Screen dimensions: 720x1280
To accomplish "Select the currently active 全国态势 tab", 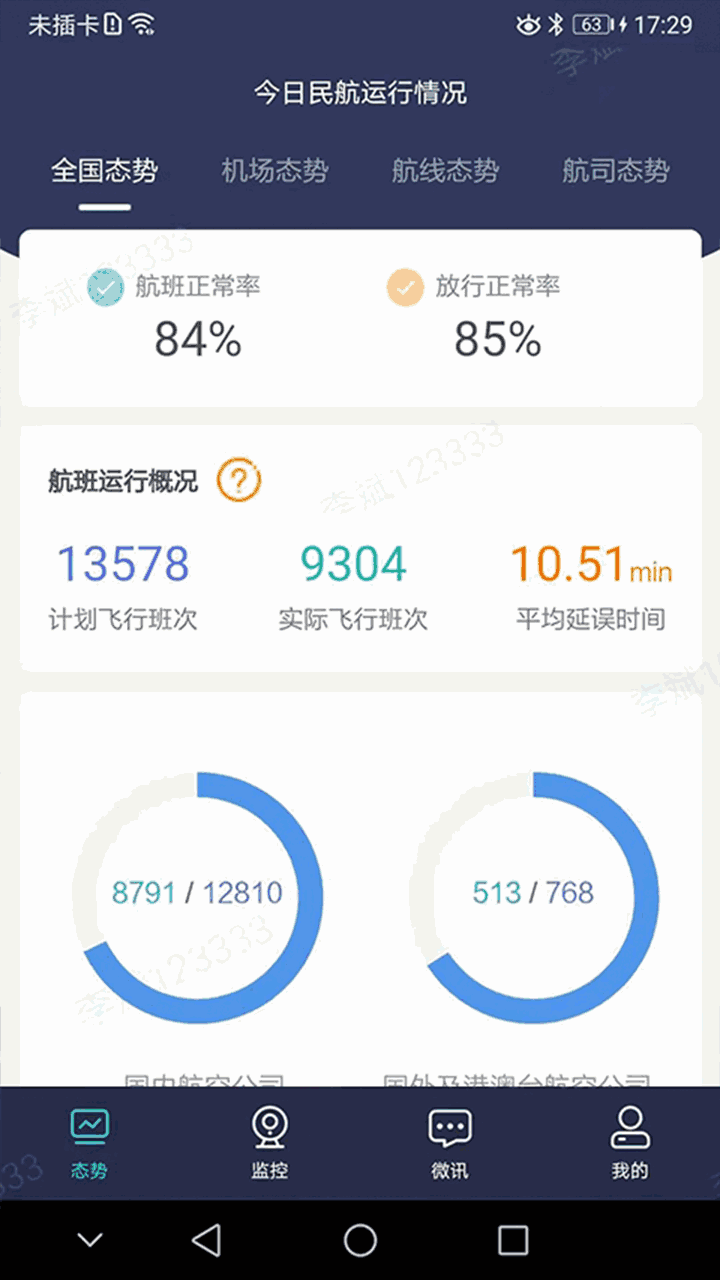I will point(105,170).
